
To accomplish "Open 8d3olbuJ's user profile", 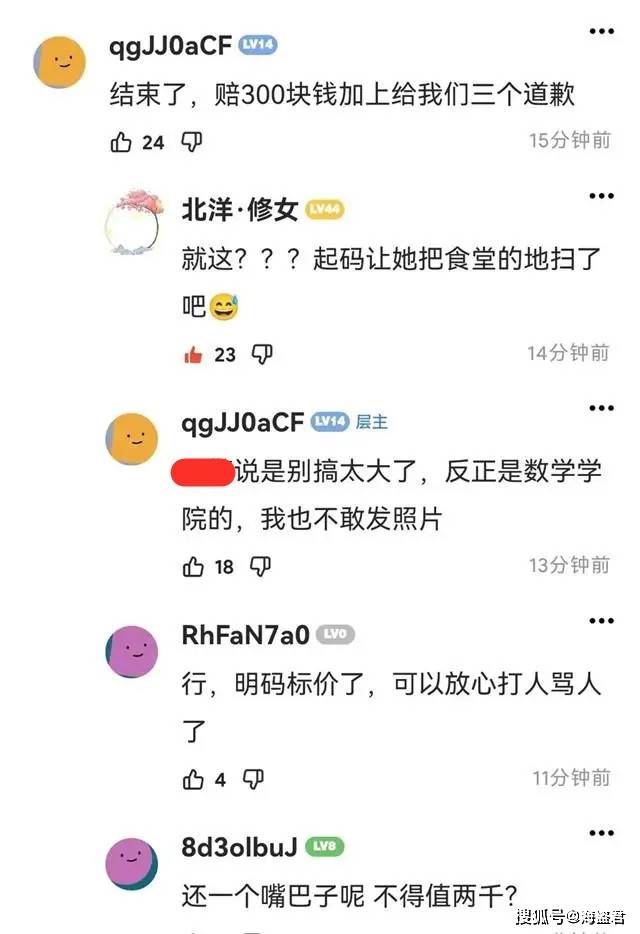I will pos(132,863).
